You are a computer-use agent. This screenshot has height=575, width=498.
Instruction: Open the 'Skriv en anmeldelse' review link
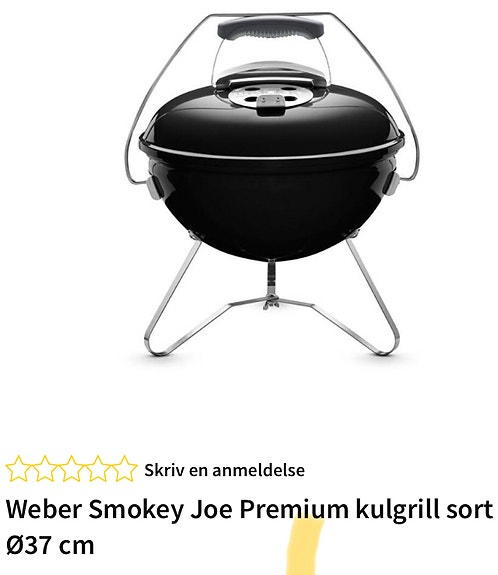point(224,470)
